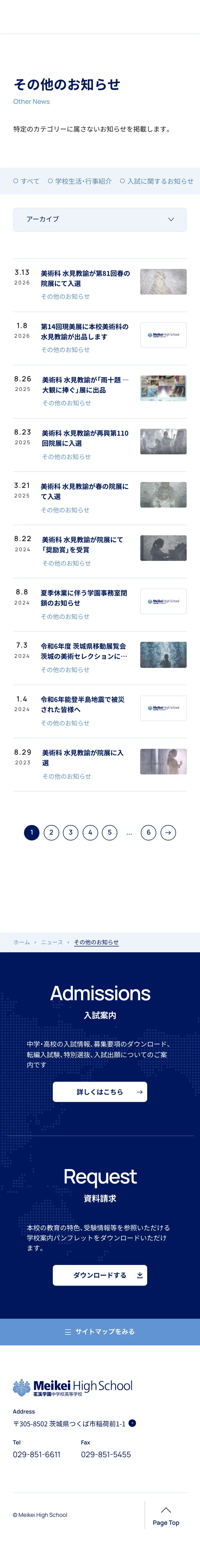Go to the ニュース breadcrumb link
Viewport: 200px width, 1568px height.
(52, 942)
